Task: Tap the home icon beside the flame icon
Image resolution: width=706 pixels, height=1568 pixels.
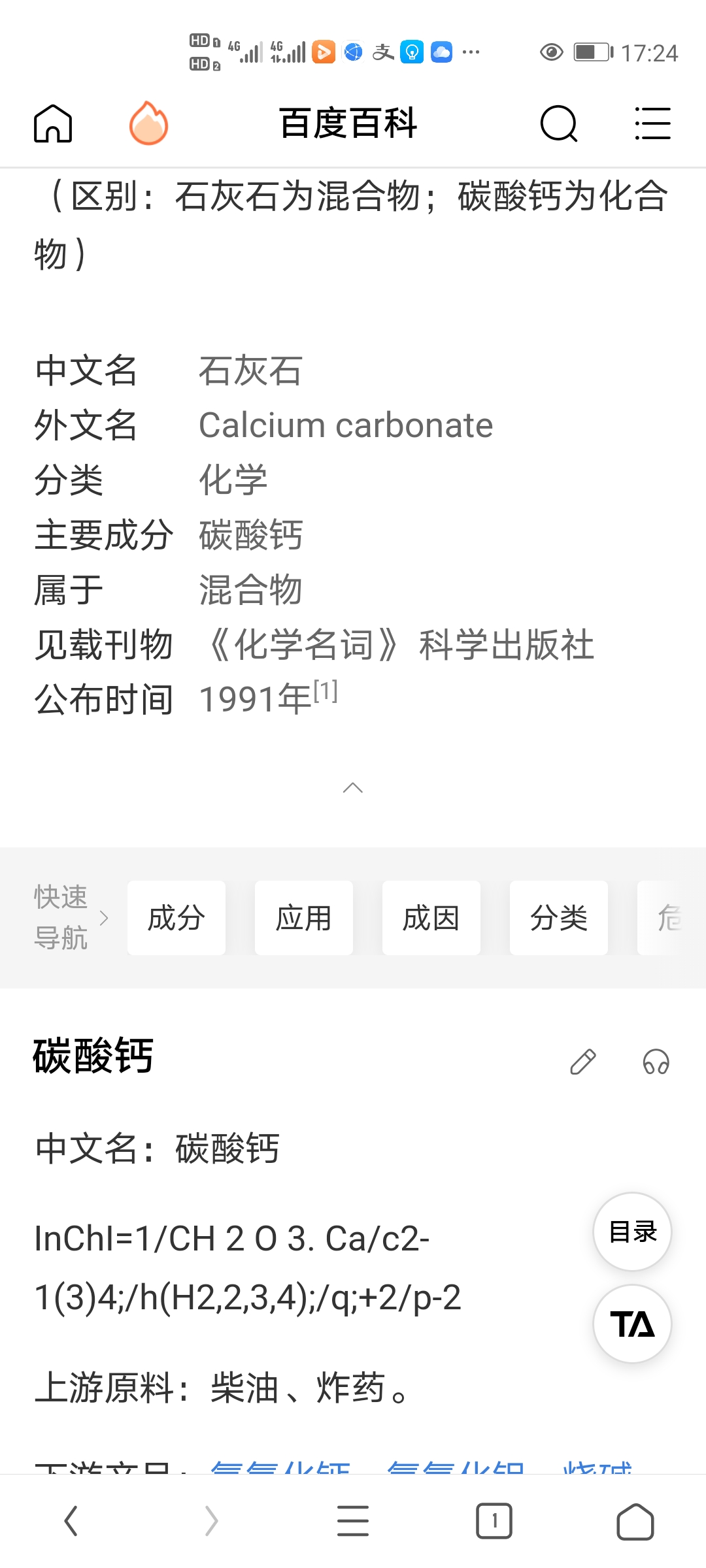Action: (53, 123)
